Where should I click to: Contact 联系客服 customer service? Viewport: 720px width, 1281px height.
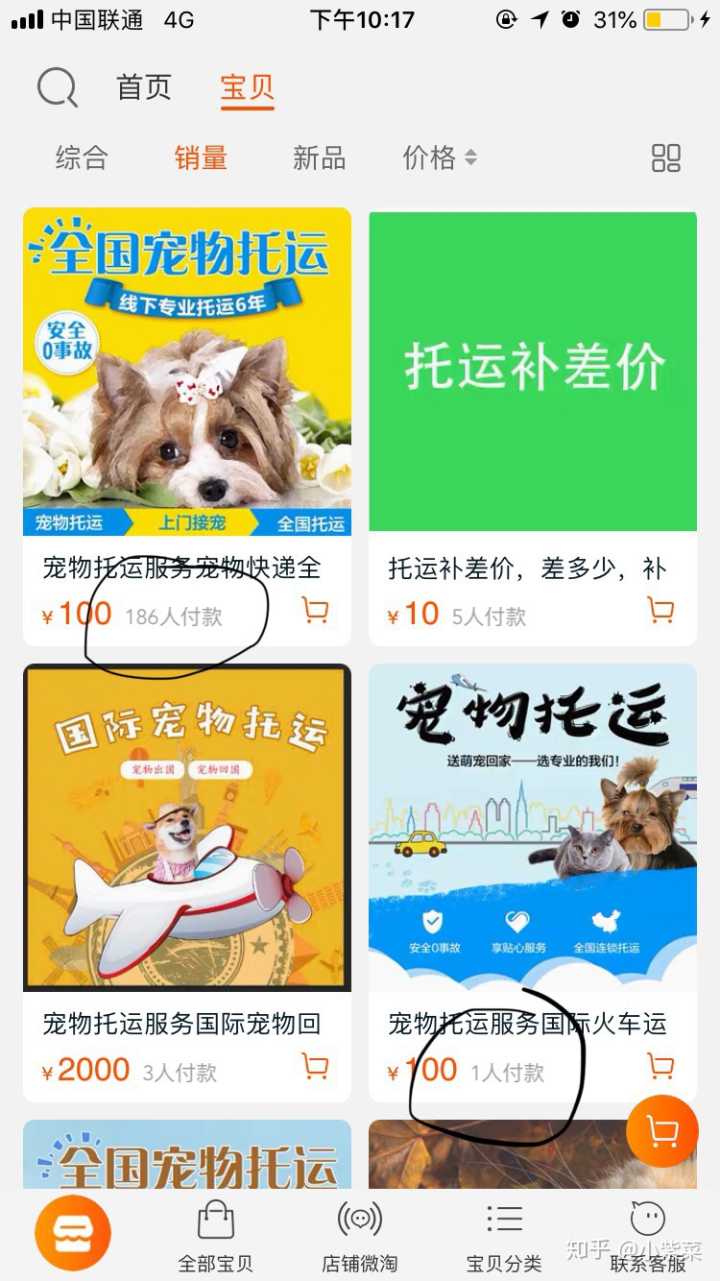tap(648, 1236)
